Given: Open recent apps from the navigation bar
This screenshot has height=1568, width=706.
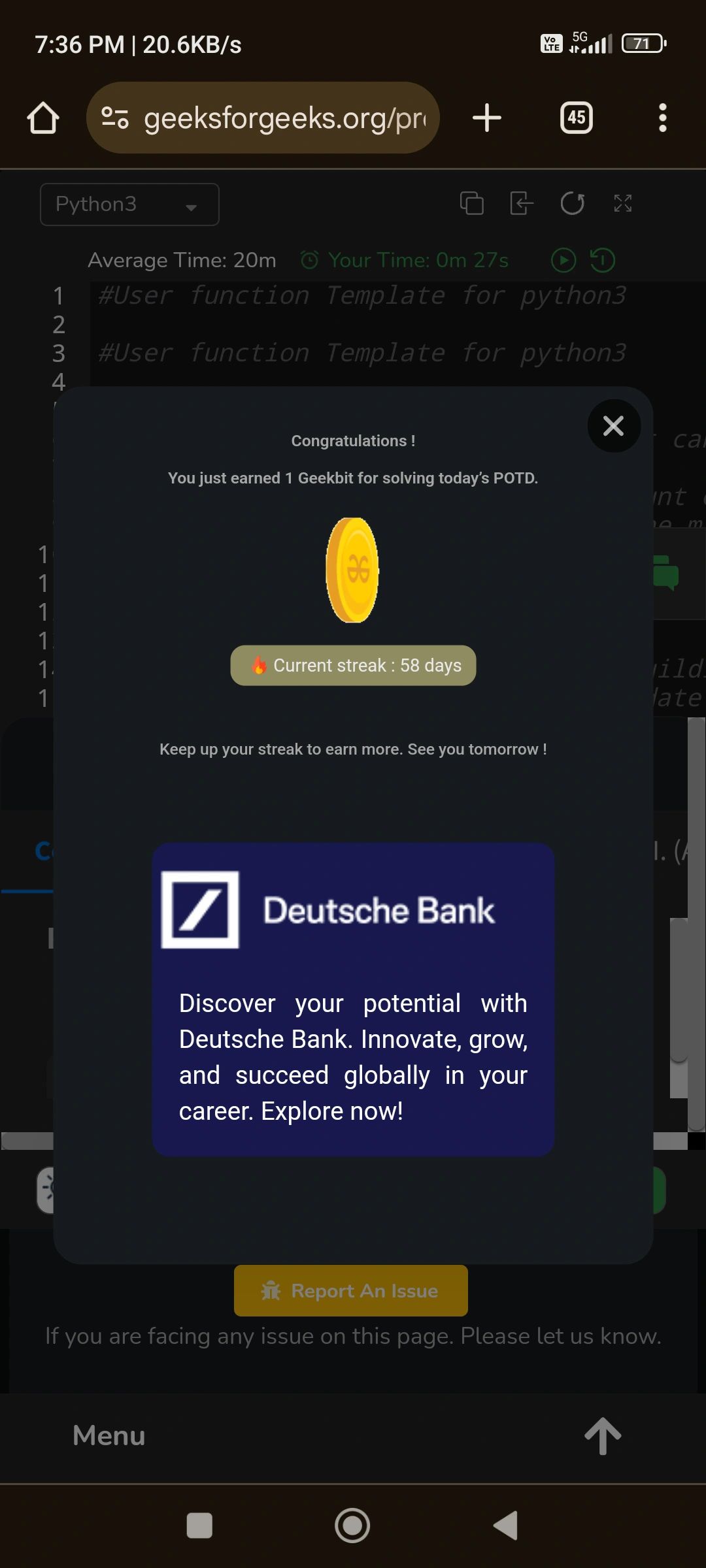Looking at the screenshot, I should pos(199,1526).
